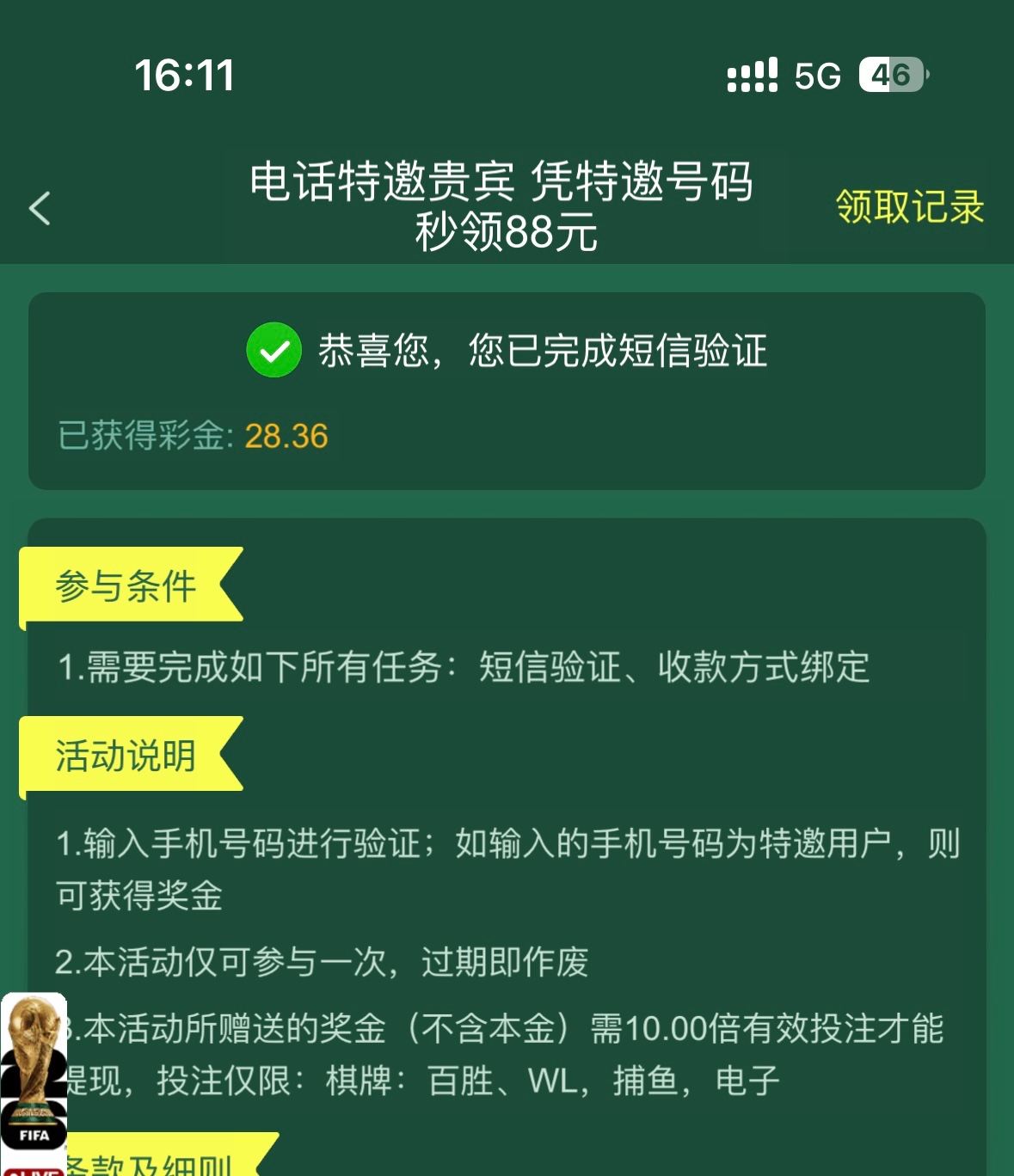Open the floating FIFA World Cup banner
The image size is (1014, 1176).
pyautogui.click(x=34, y=1079)
